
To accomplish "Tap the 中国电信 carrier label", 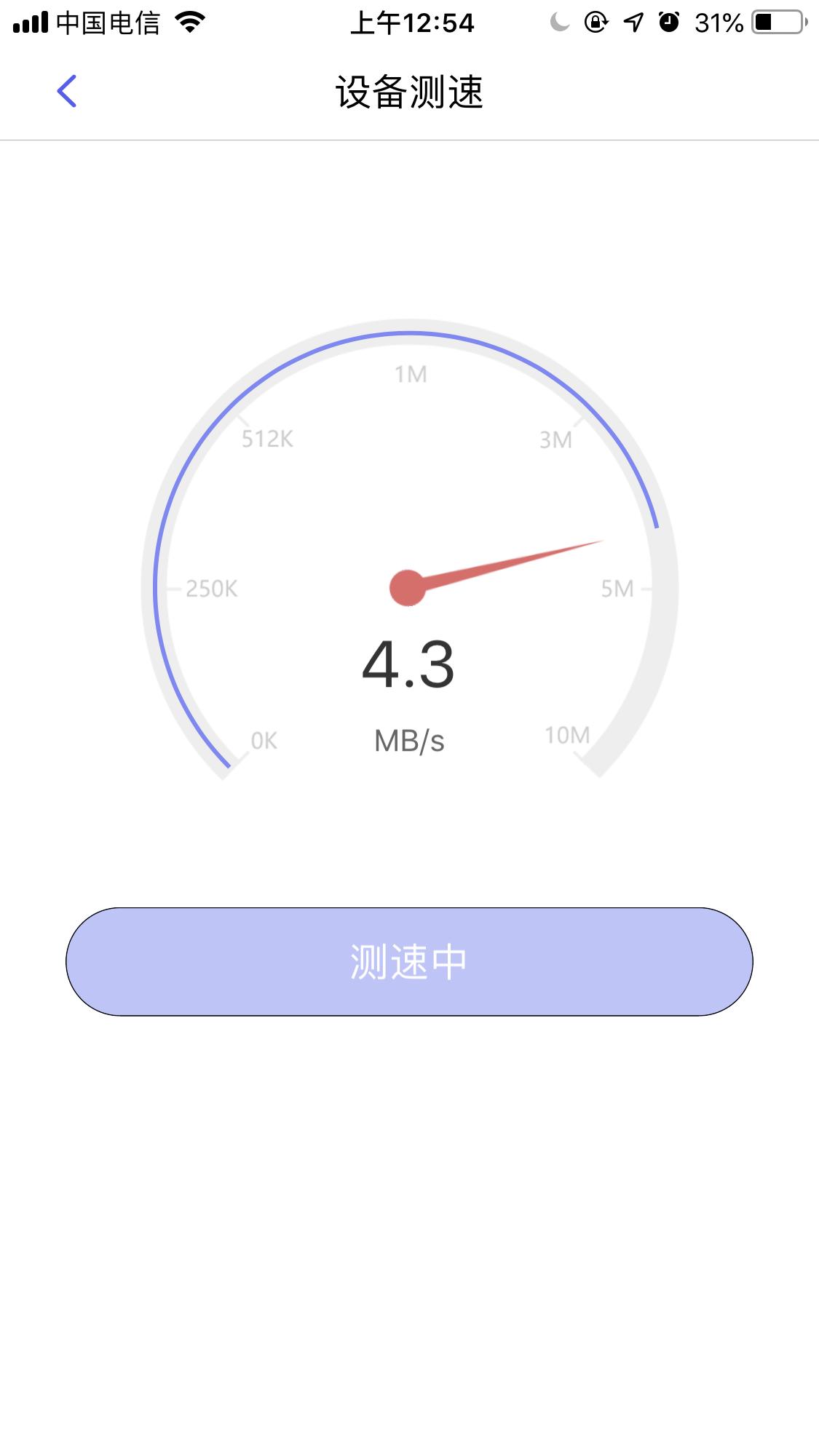I will click(108, 22).
